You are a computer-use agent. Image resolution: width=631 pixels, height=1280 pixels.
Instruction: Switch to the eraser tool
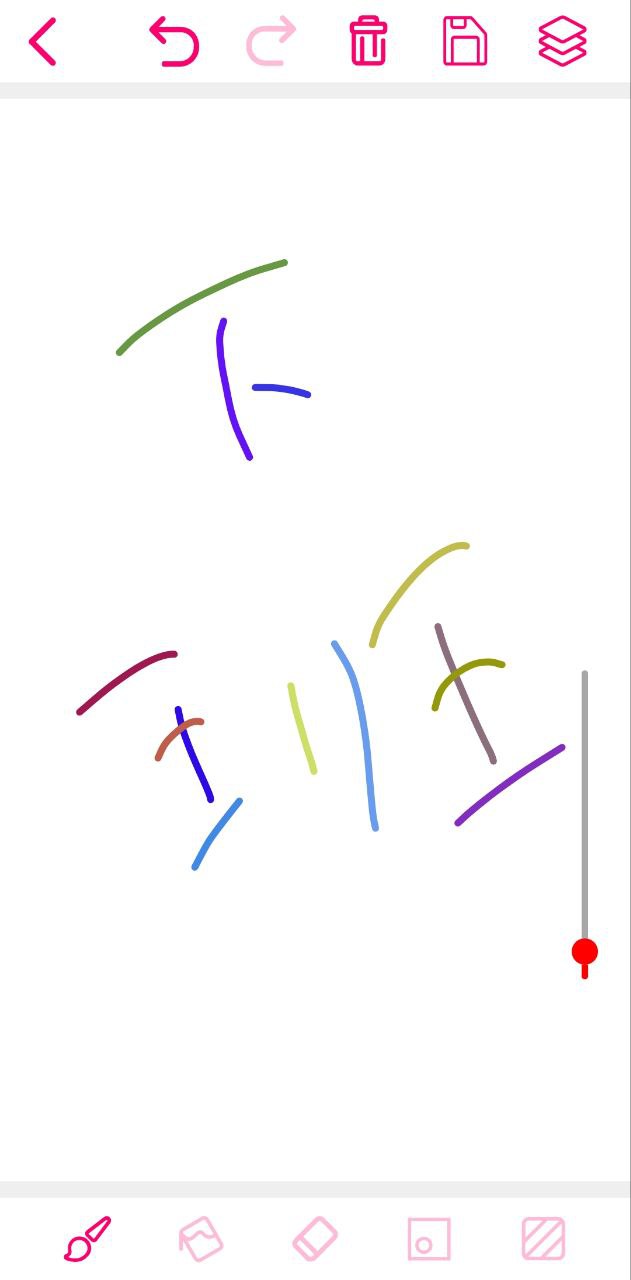[315, 1239]
